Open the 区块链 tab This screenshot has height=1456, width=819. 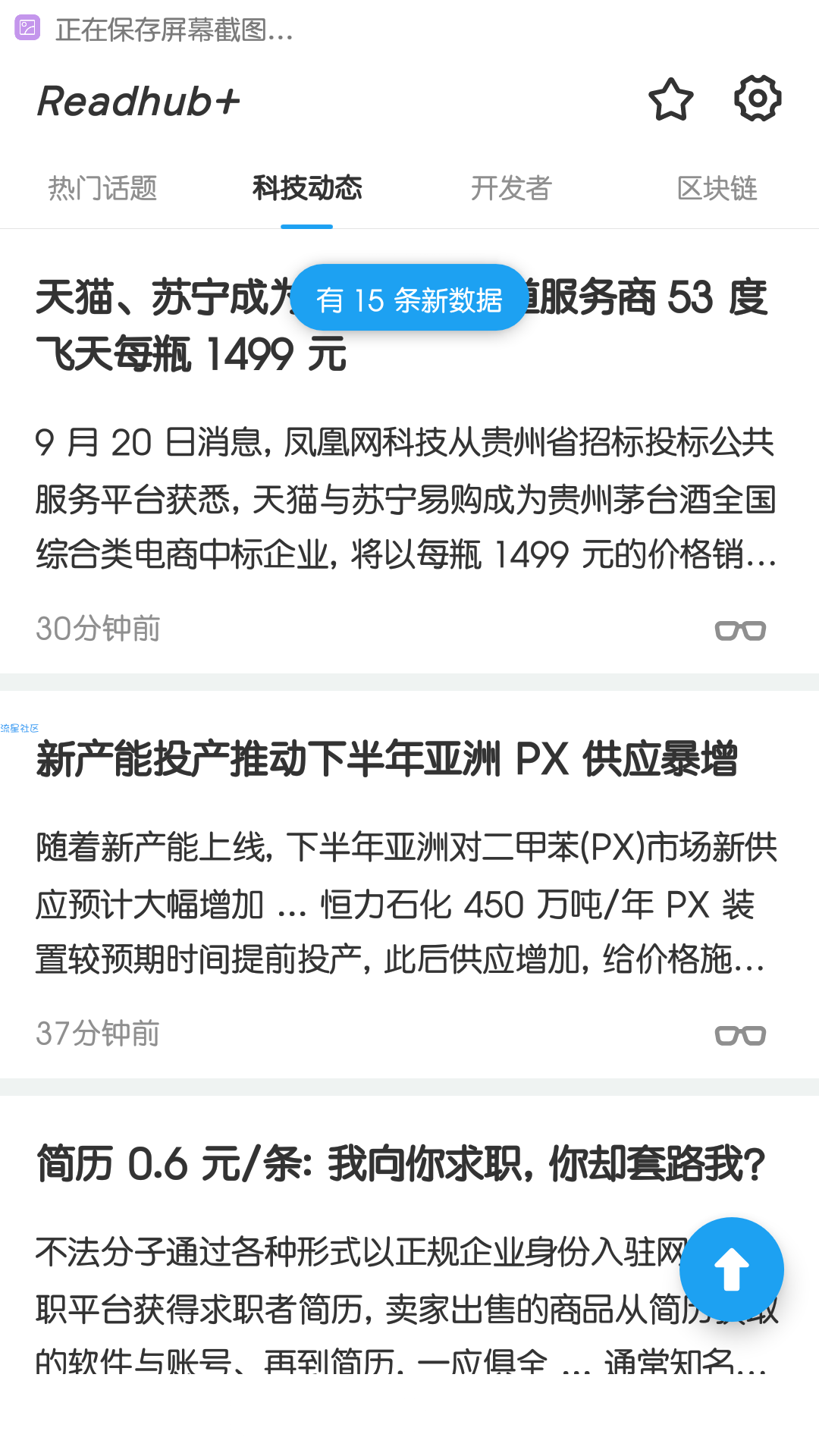[717, 188]
